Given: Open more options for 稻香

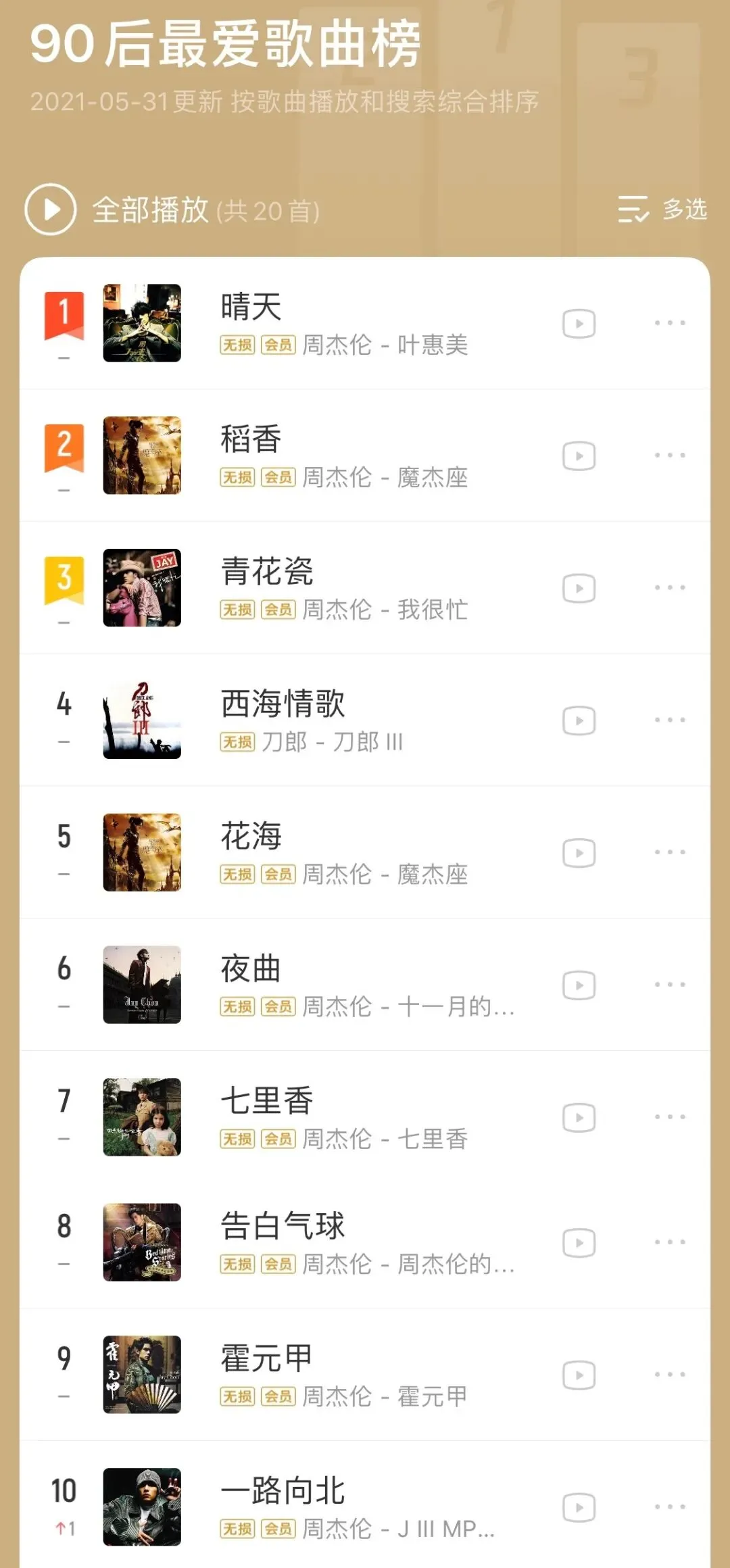Looking at the screenshot, I should (x=669, y=456).
